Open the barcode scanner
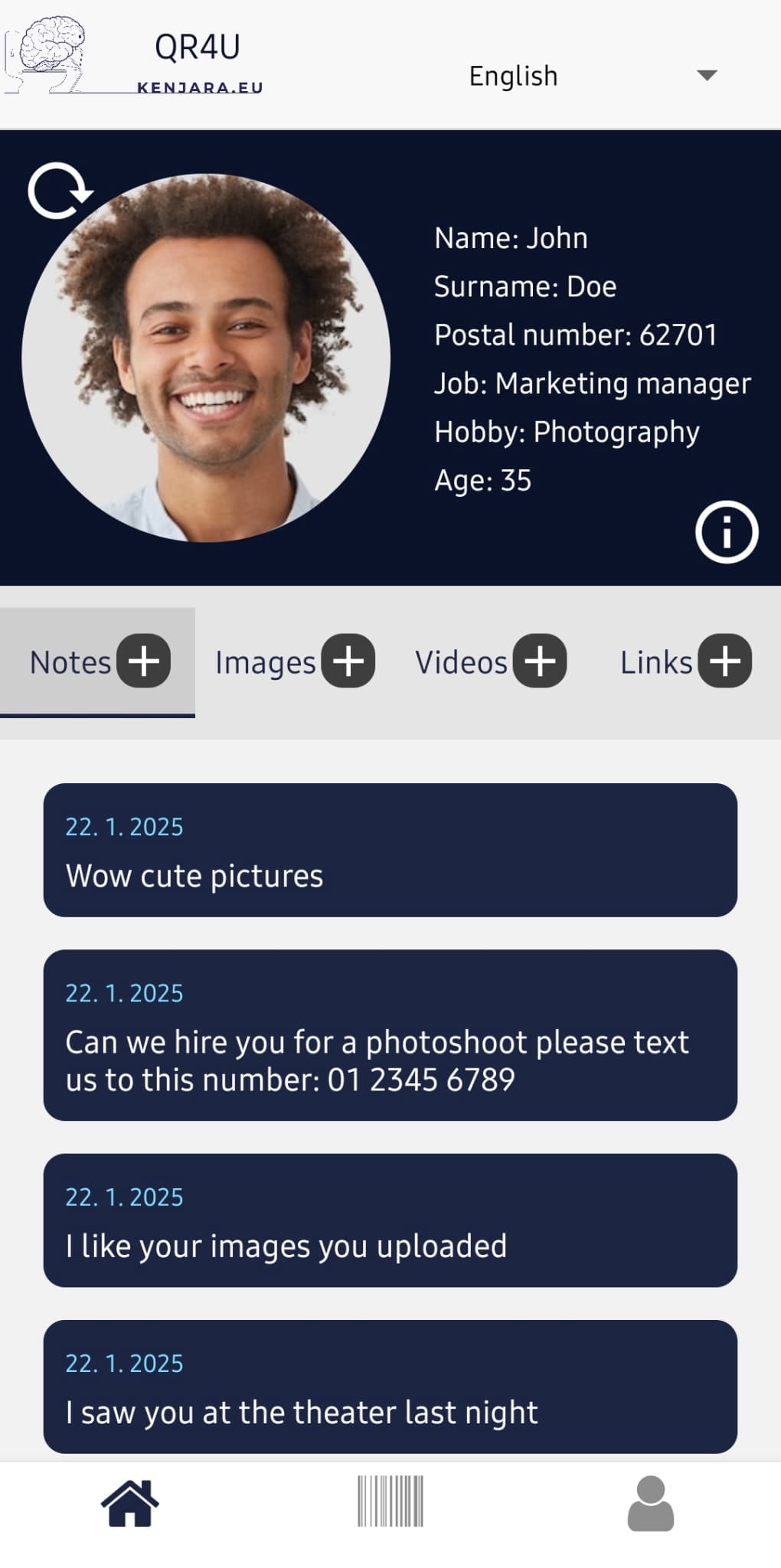 pyautogui.click(x=390, y=1501)
